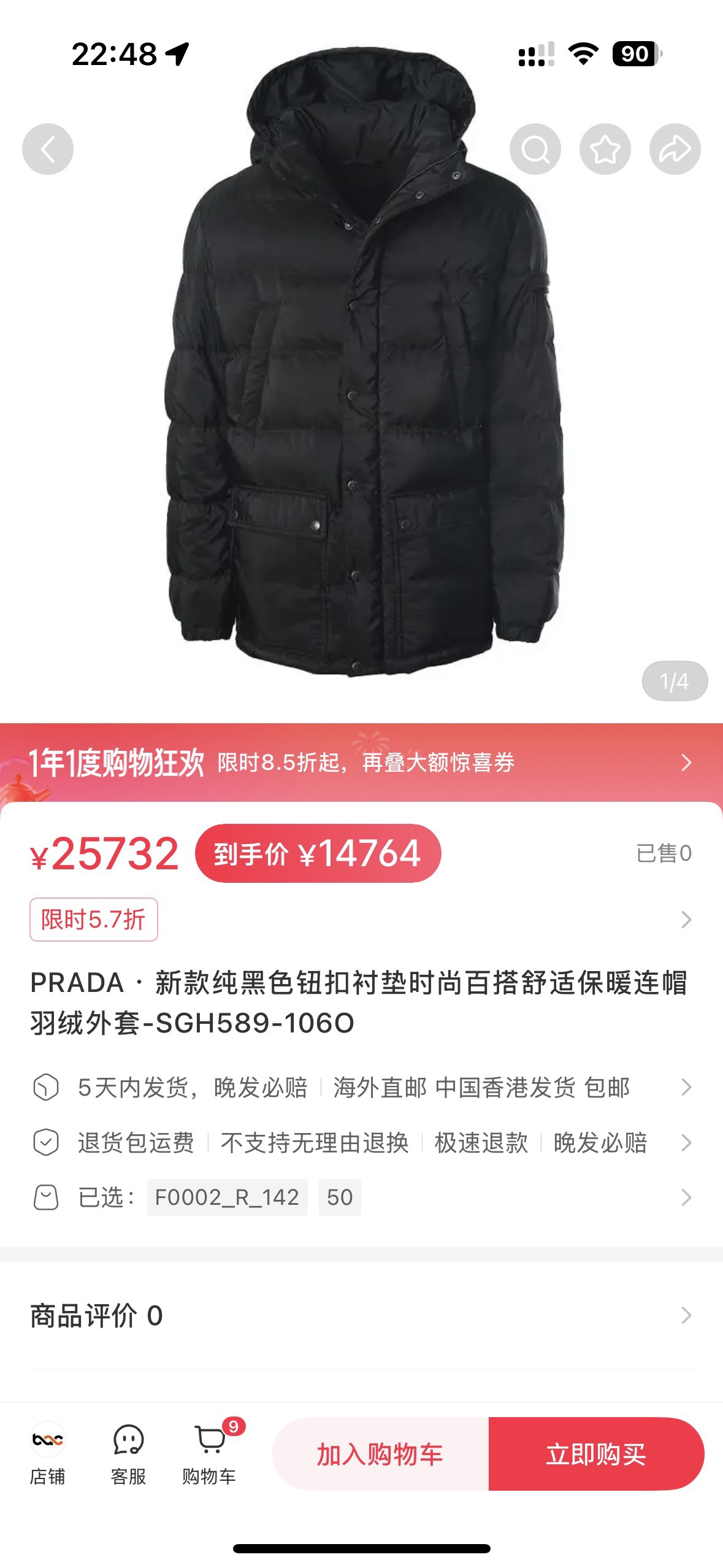Visit the 店铺 store page

(x=48, y=1454)
